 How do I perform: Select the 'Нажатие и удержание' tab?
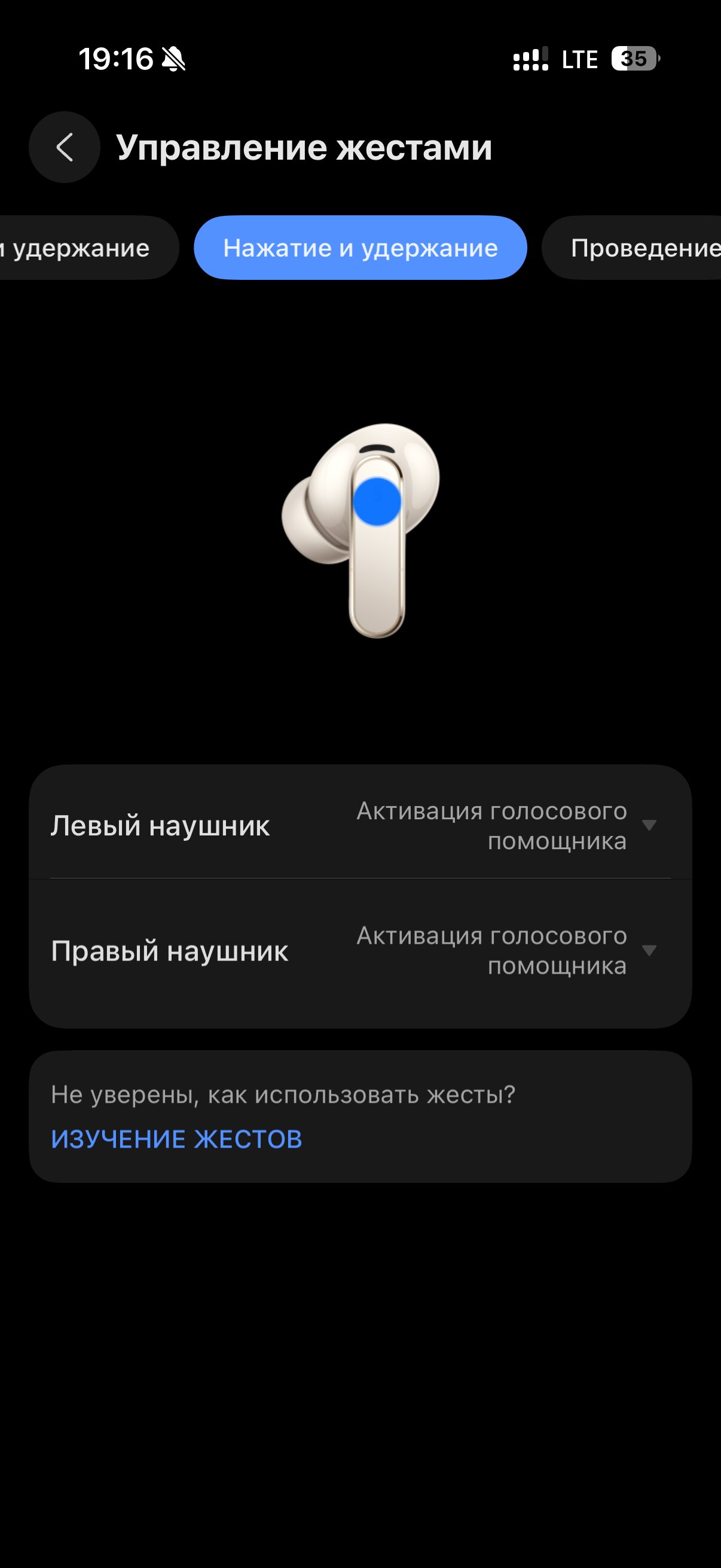coord(360,248)
